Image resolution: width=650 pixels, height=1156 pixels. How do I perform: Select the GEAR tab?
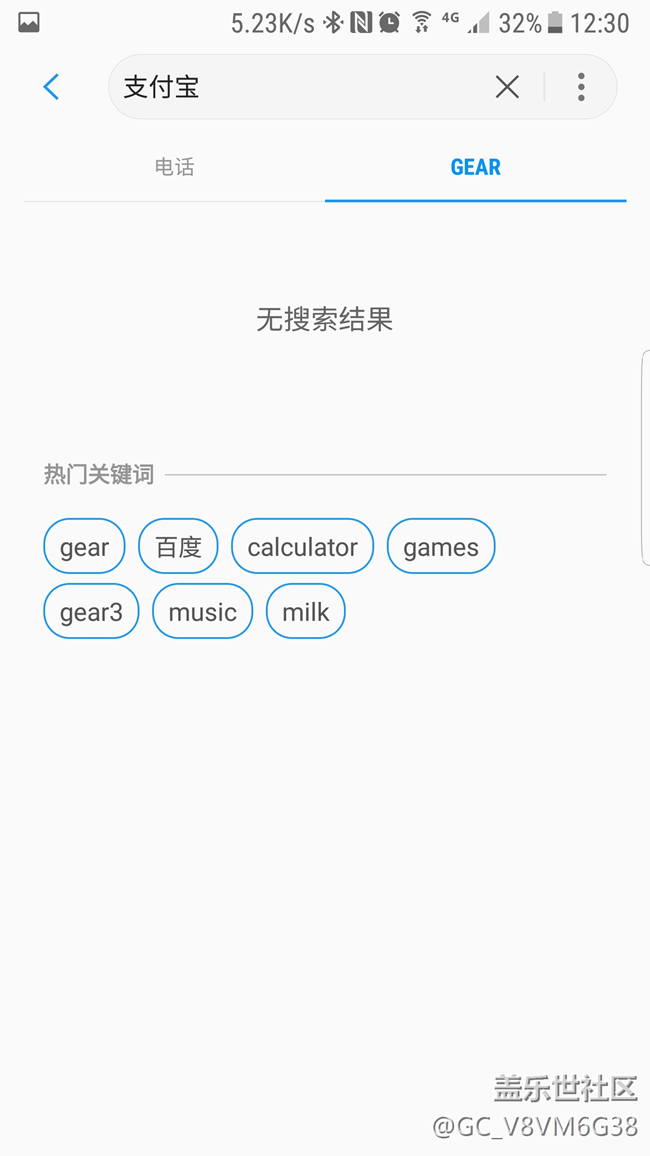coord(475,167)
